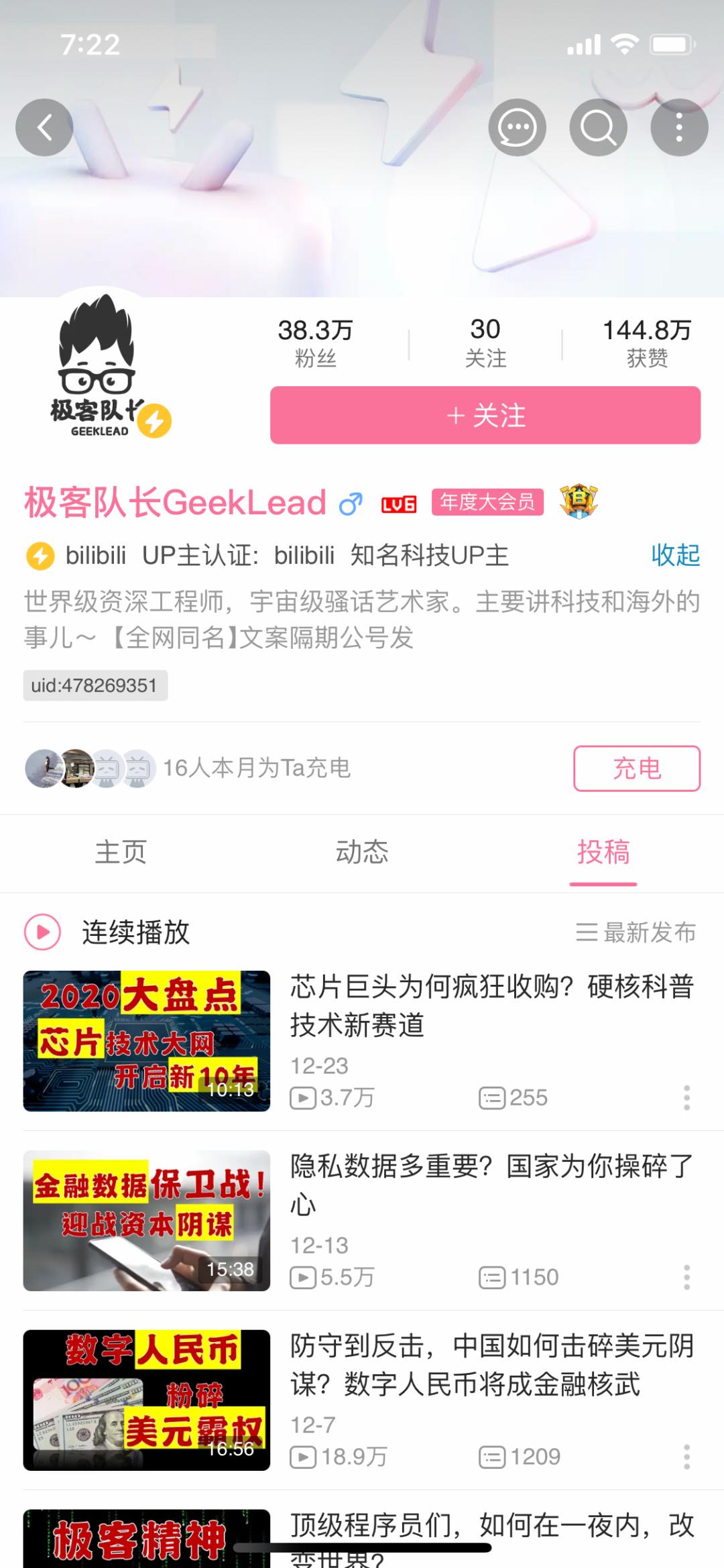Open search via the magnifier icon

tap(599, 127)
